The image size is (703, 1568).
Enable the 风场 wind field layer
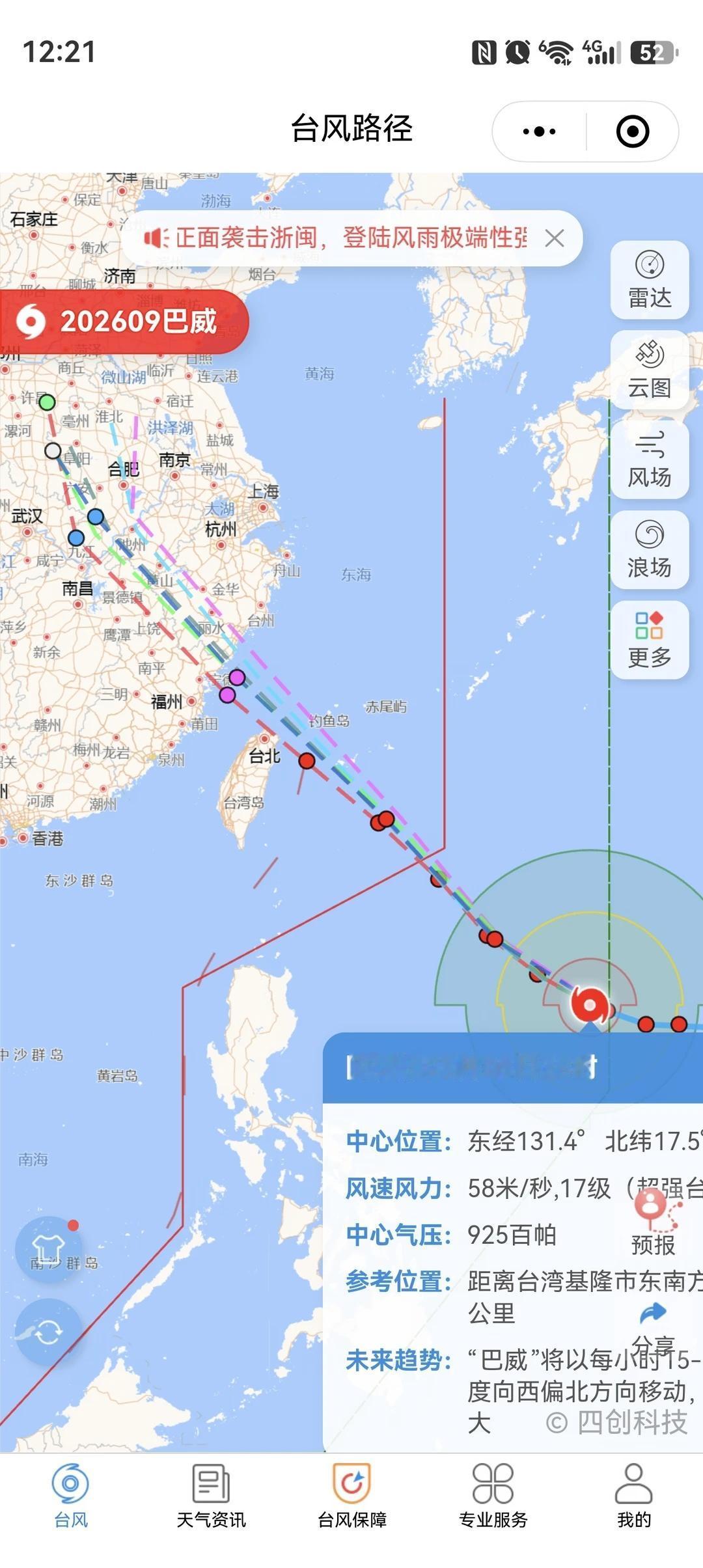pyautogui.click(x=650, y=460)
